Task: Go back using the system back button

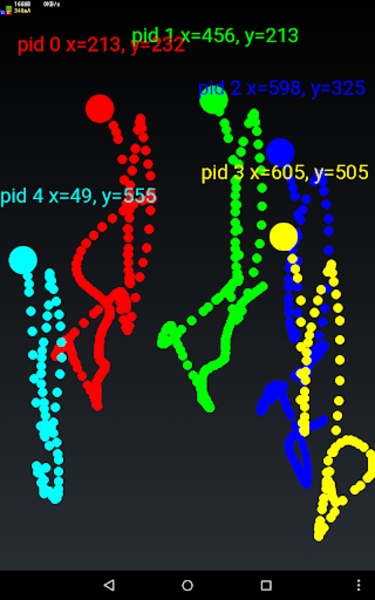Action: point(109,585)
